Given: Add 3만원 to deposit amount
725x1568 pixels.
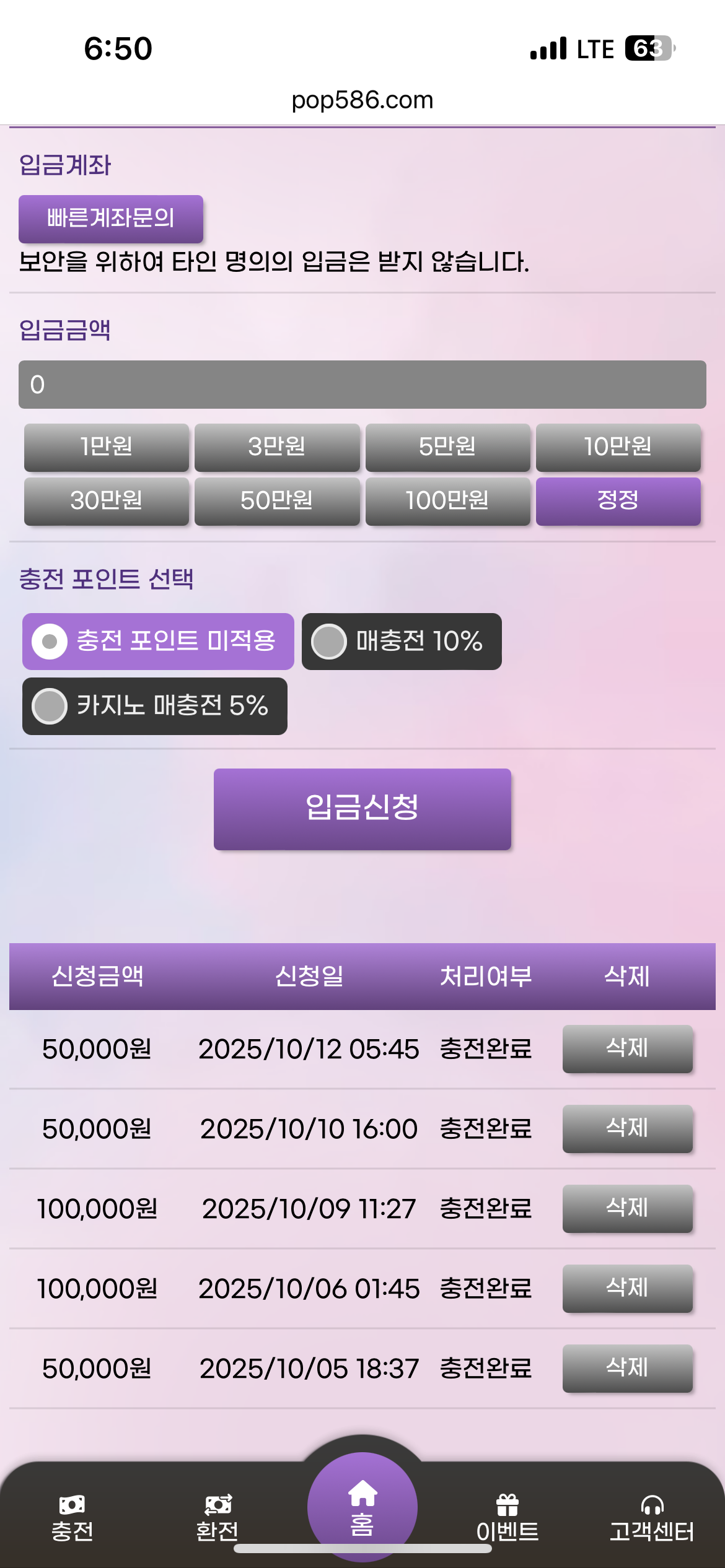Looking at the screenshot, I should (x=277, y=447).
